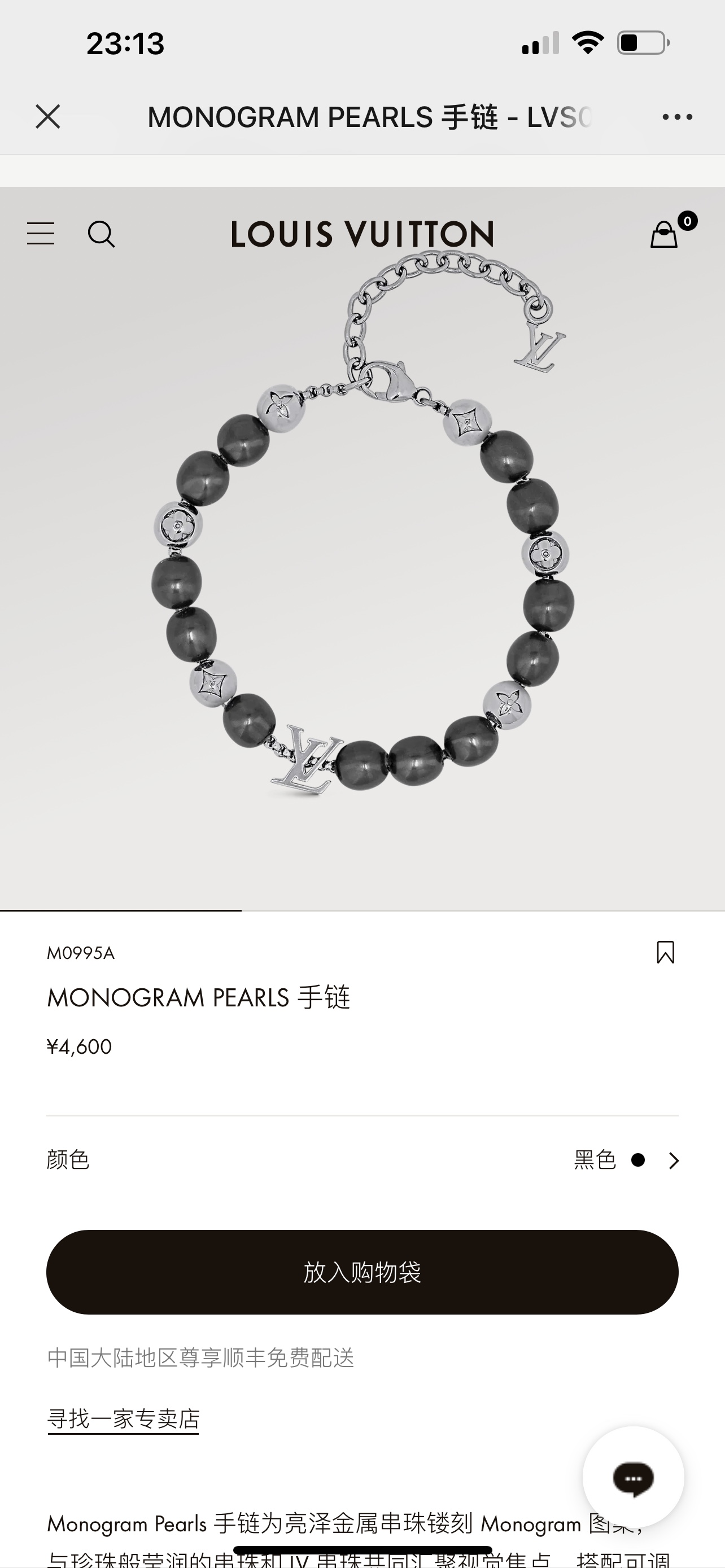View the bracelet product image
This screenshot has width=725, height=1568.
click(362, 548)
